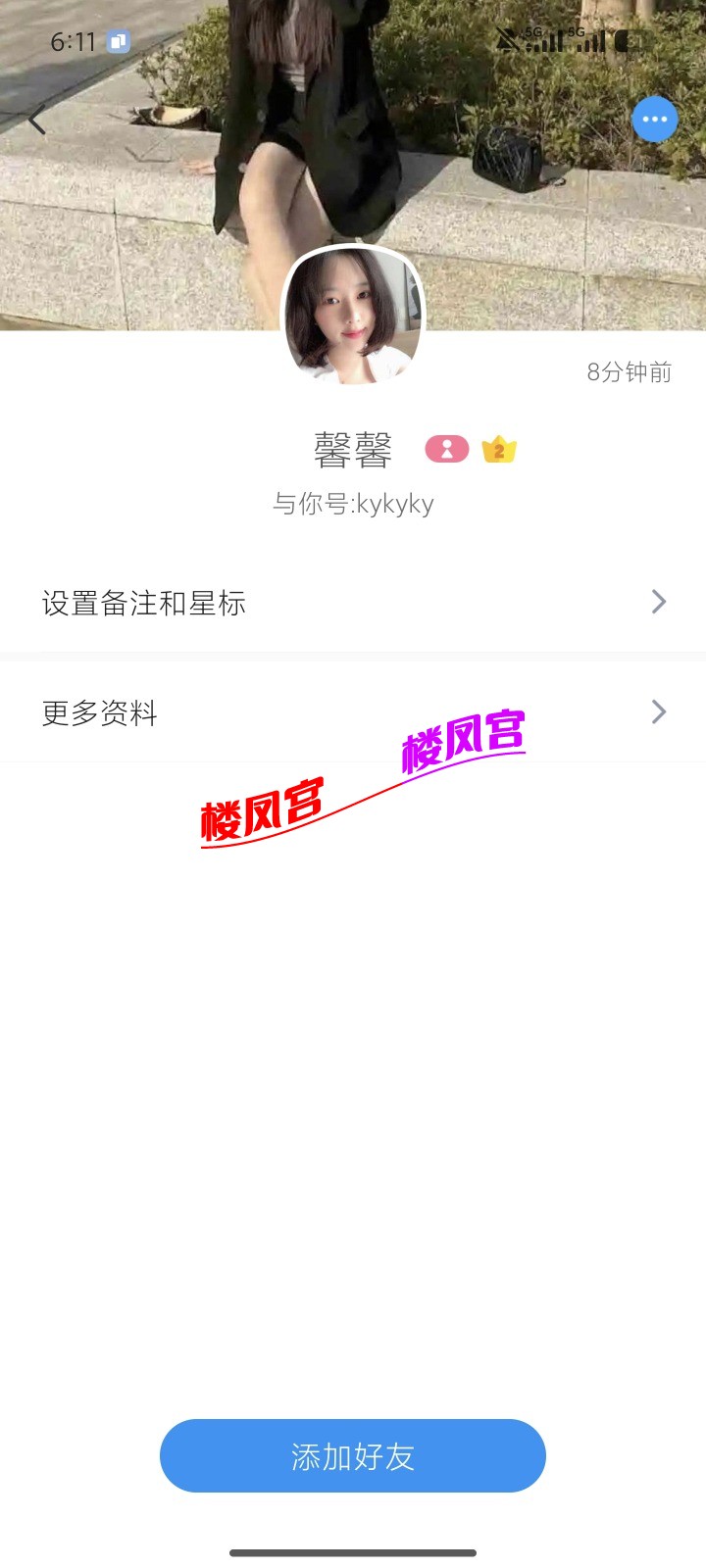The width and height of the screenshot is (706, 1568).
Task: Tap the screen recording icon beside the clock
Action: tap(118, 41)
